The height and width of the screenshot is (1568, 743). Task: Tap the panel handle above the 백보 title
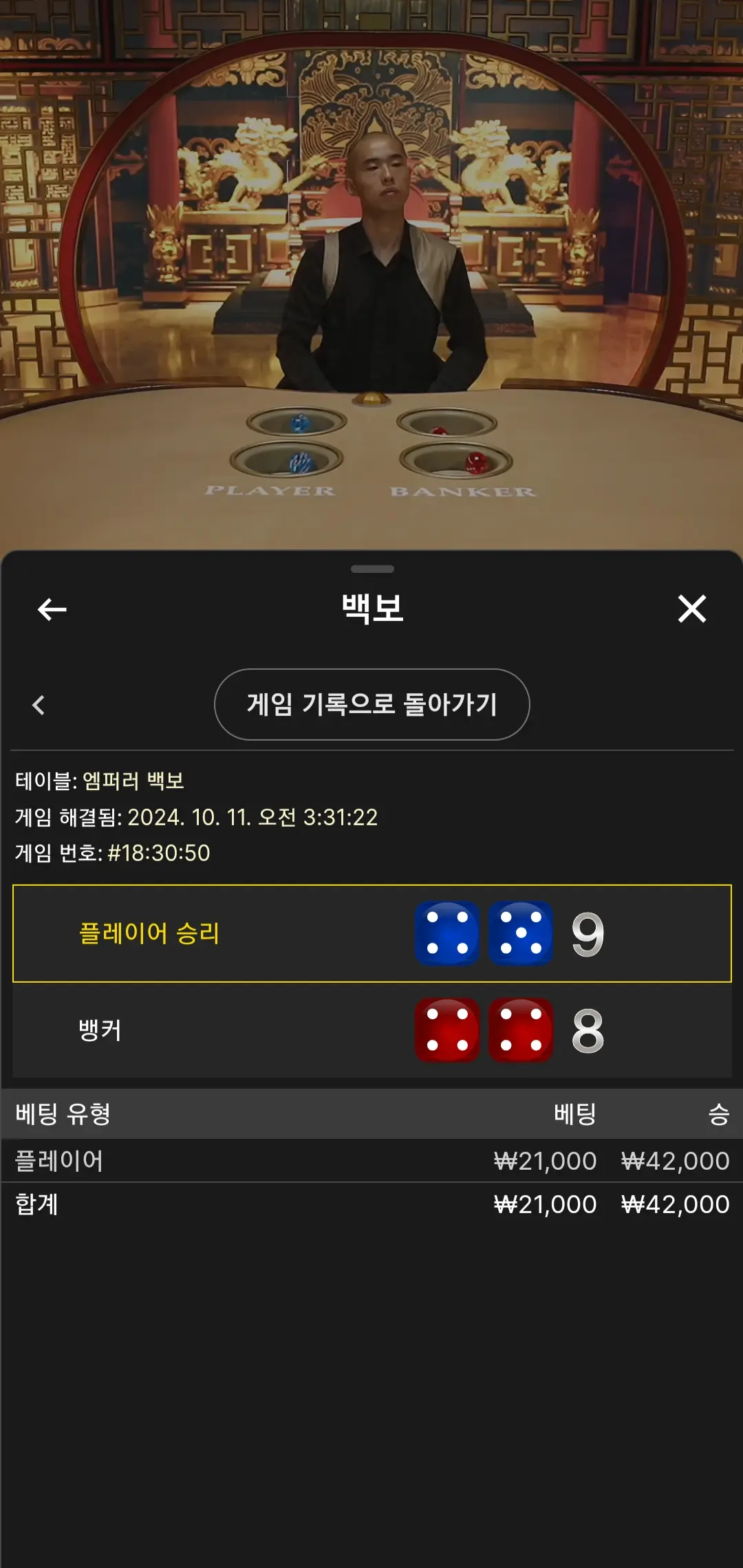point(372,569)
